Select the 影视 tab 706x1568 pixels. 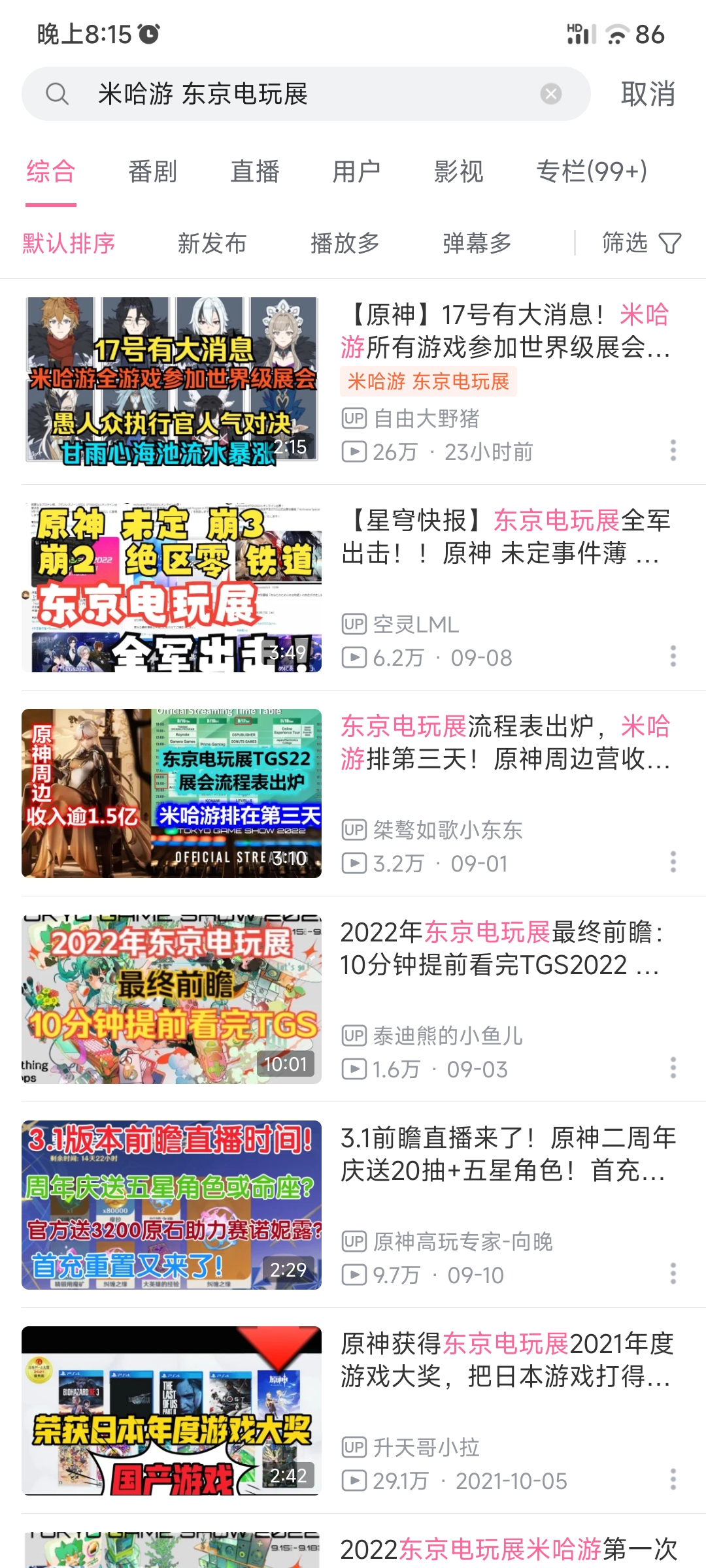coord(458,172)
